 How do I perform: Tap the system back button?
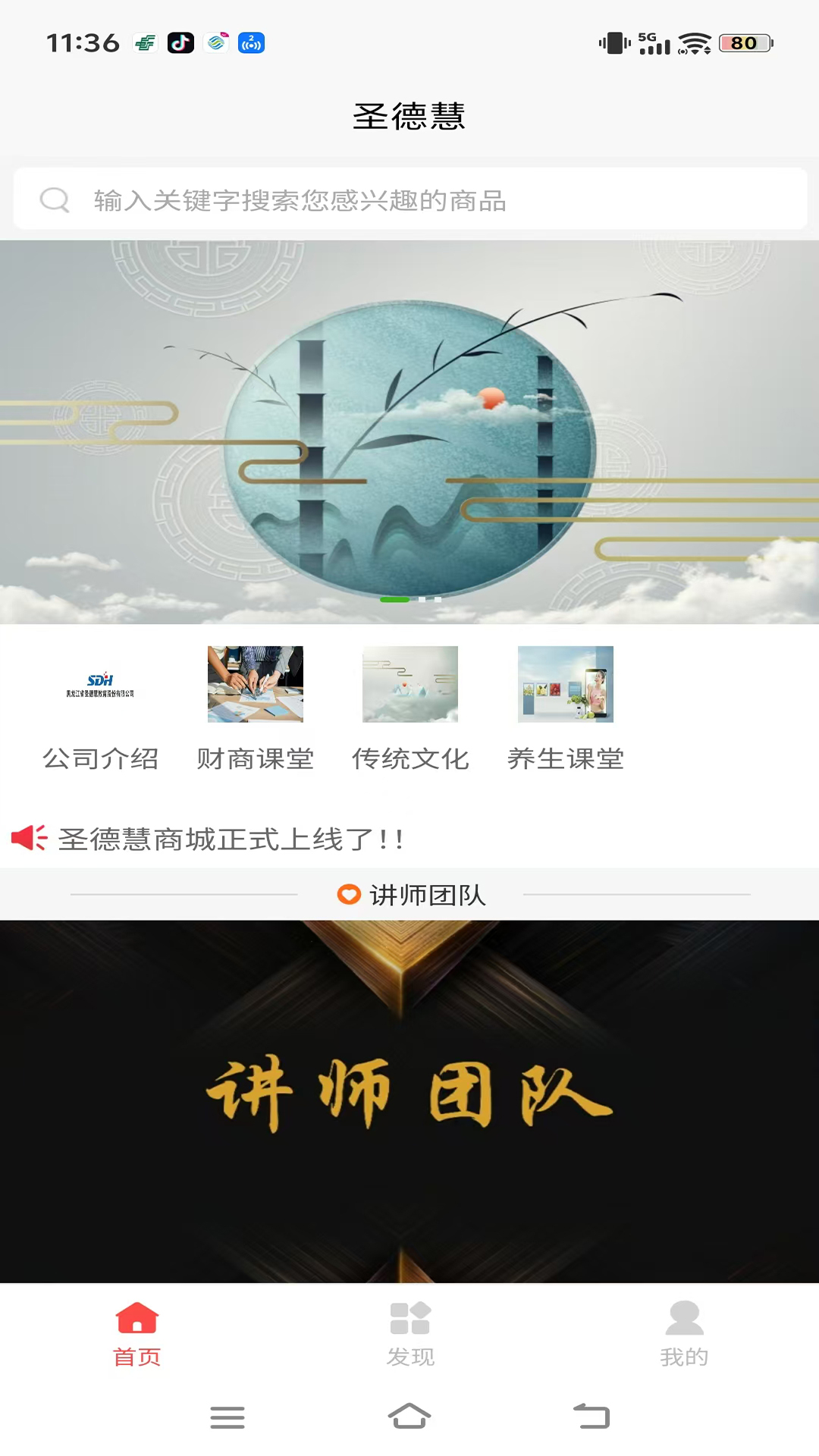click(591, 1416)
